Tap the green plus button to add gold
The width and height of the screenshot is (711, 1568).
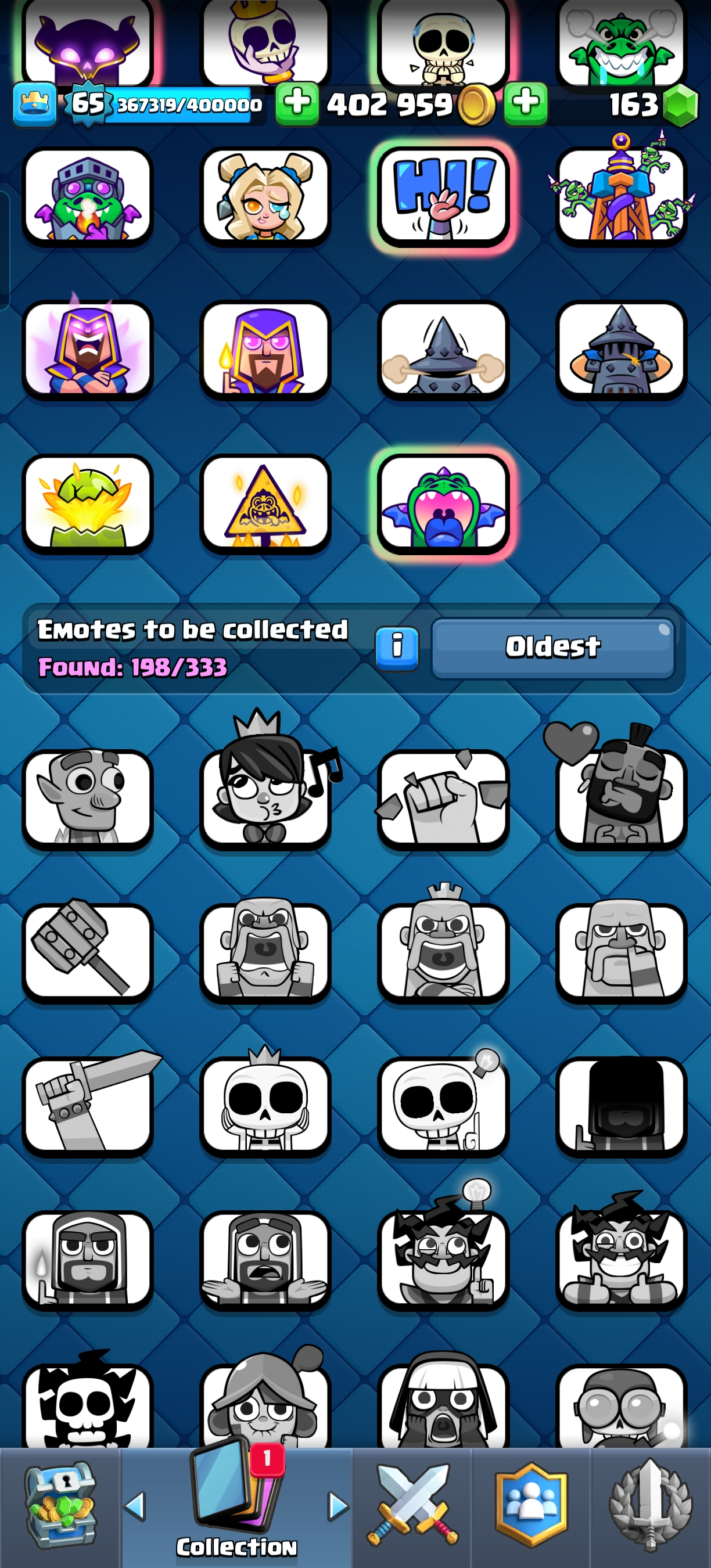(x=297, y=103)
